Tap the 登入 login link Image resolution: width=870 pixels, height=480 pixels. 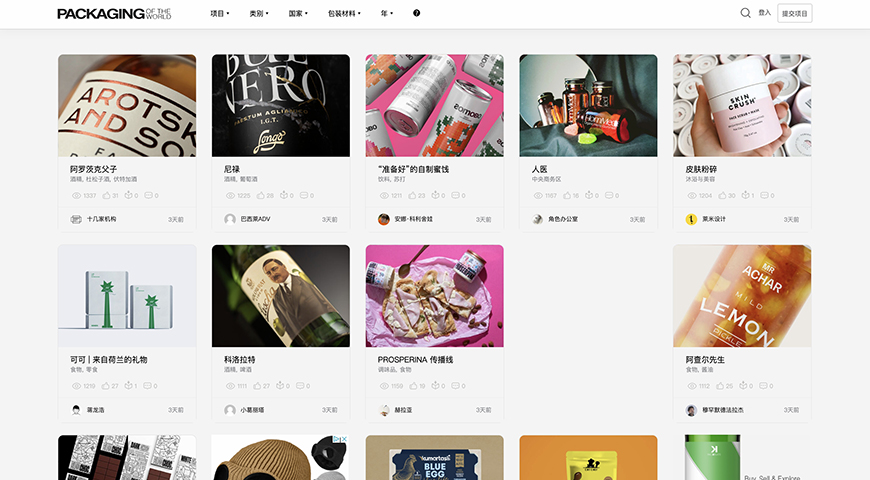(x=765, y=13)
